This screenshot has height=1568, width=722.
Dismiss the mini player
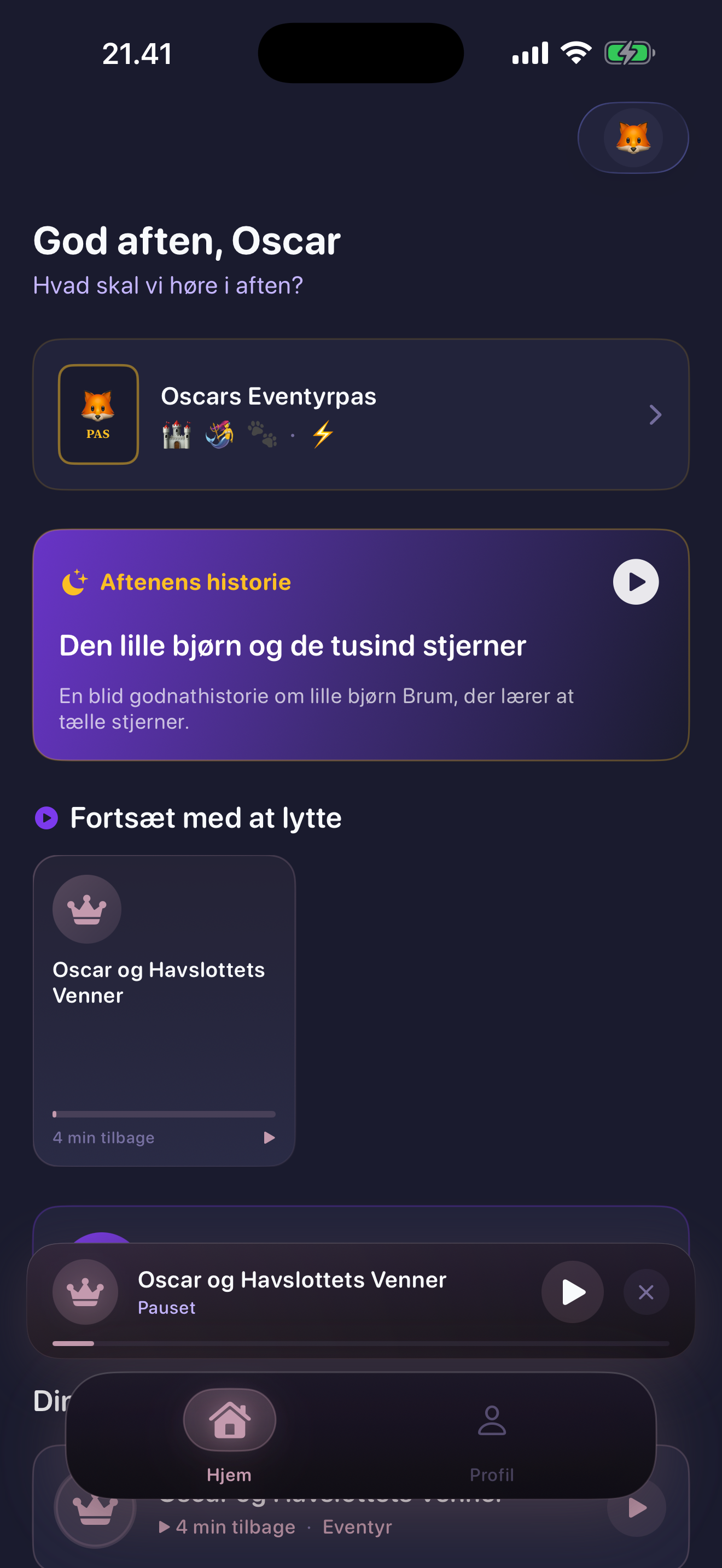point(645,1291)
